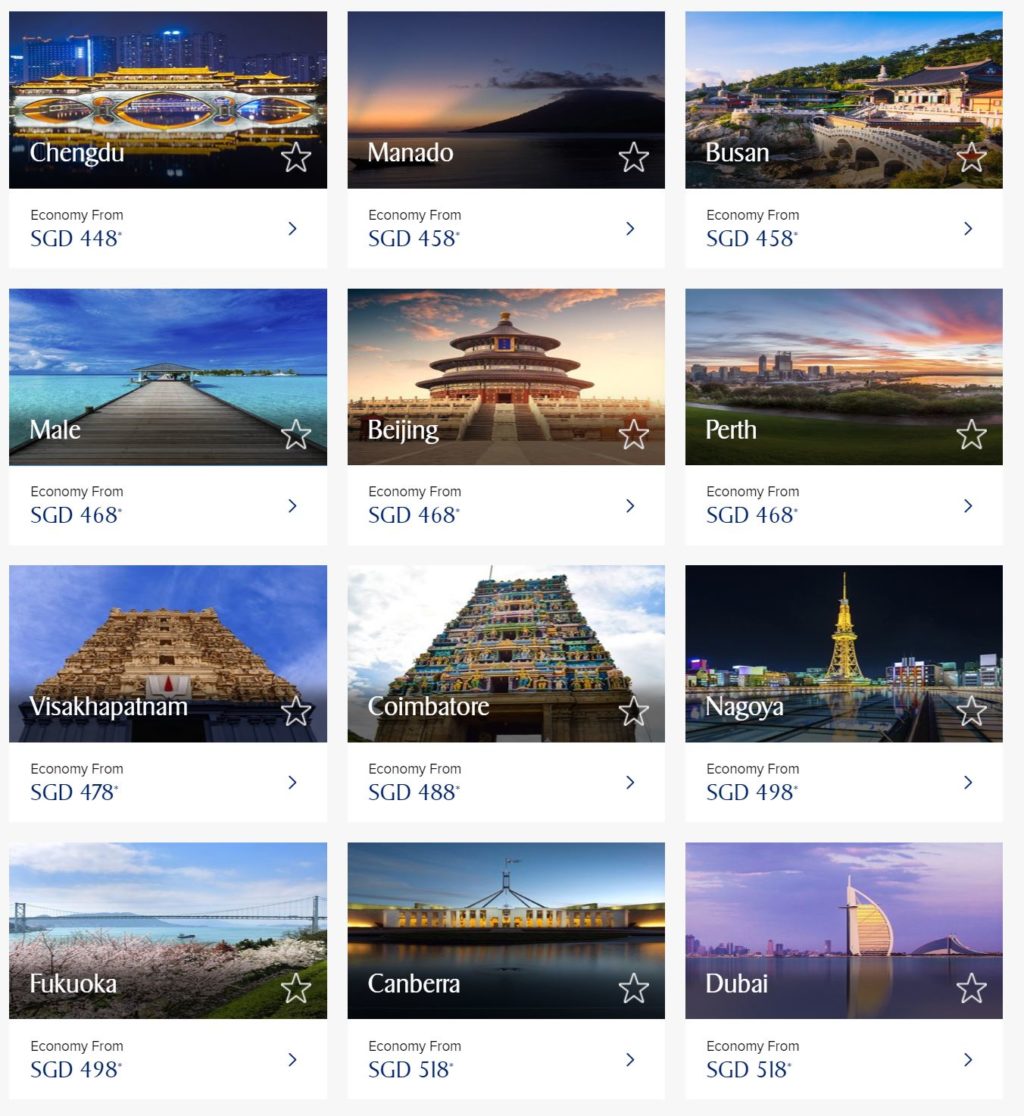Screen dimensions: 1024x1116
Task: Tap the chevron beside Perth's fare
Action: coord(968,506)
